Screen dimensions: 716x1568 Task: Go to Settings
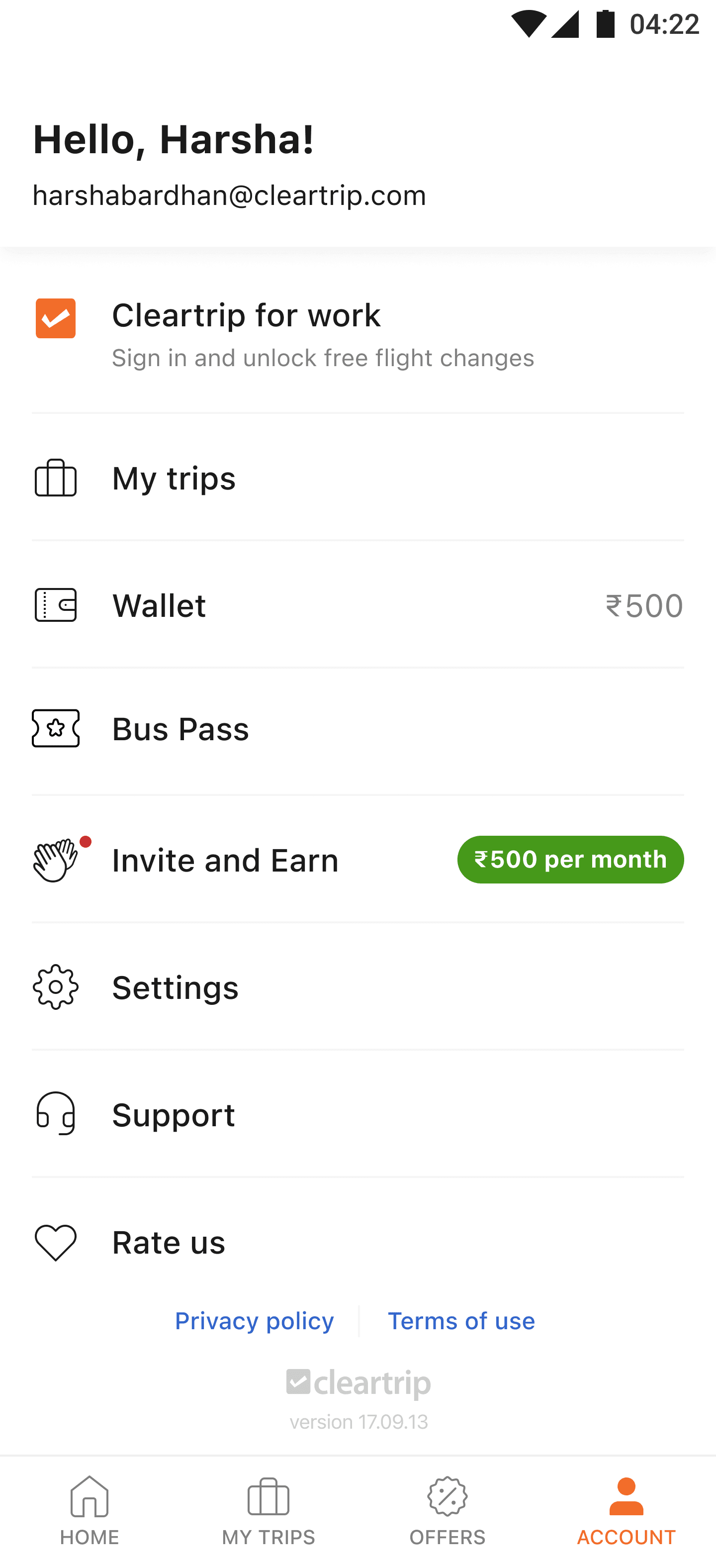(x=358, y=987)
